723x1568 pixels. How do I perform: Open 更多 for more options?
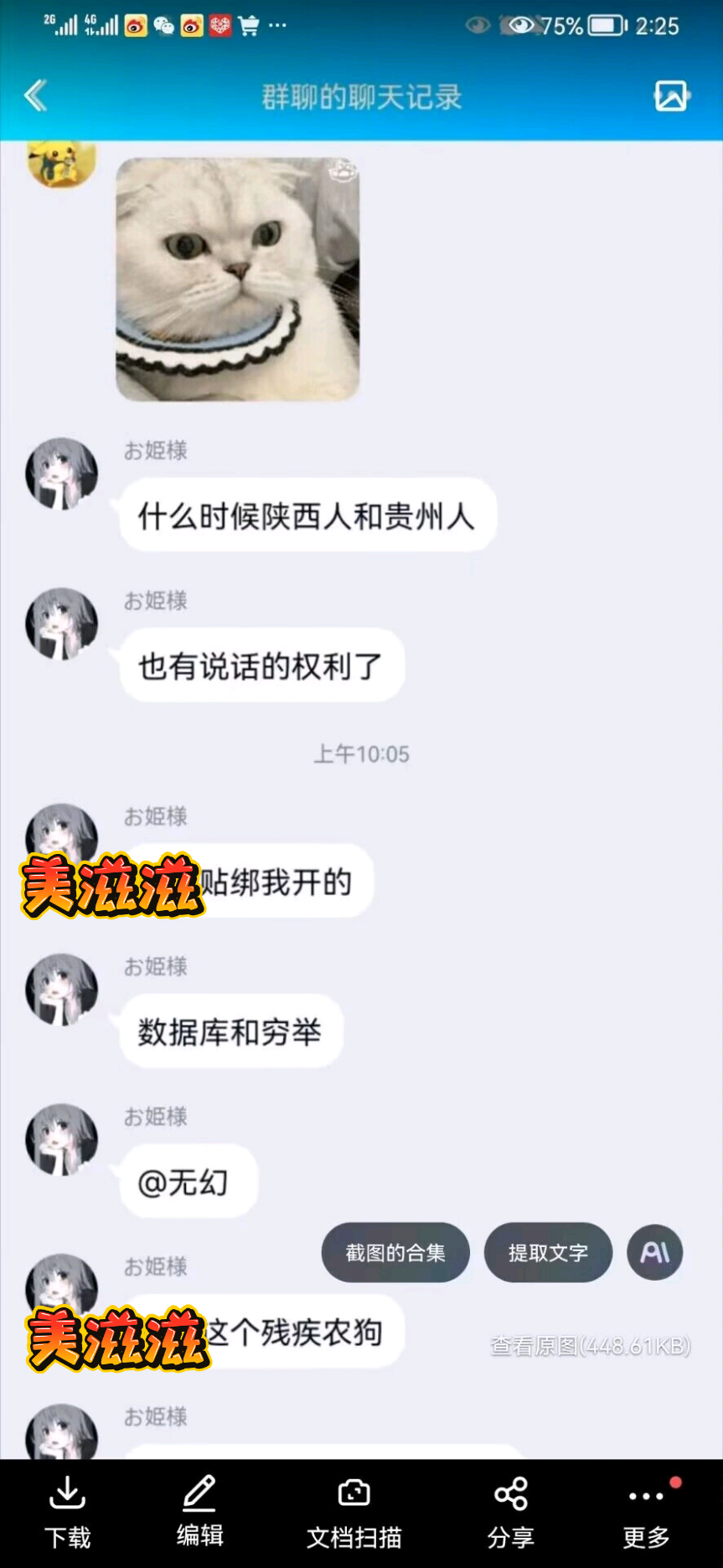[647, 1514]
